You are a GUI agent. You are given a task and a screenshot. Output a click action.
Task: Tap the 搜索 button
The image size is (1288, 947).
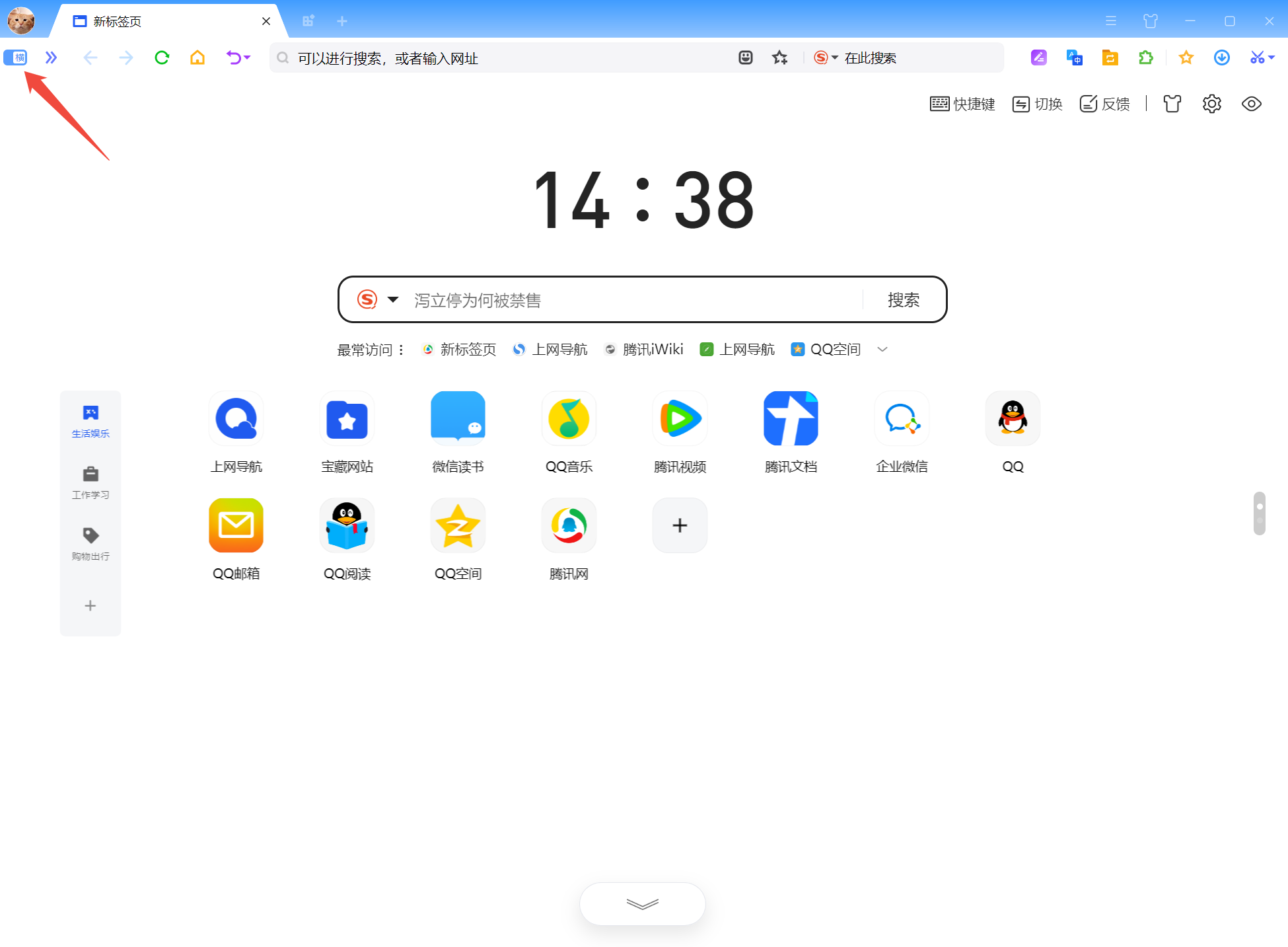pyautogui.click(x=903, y=300)
